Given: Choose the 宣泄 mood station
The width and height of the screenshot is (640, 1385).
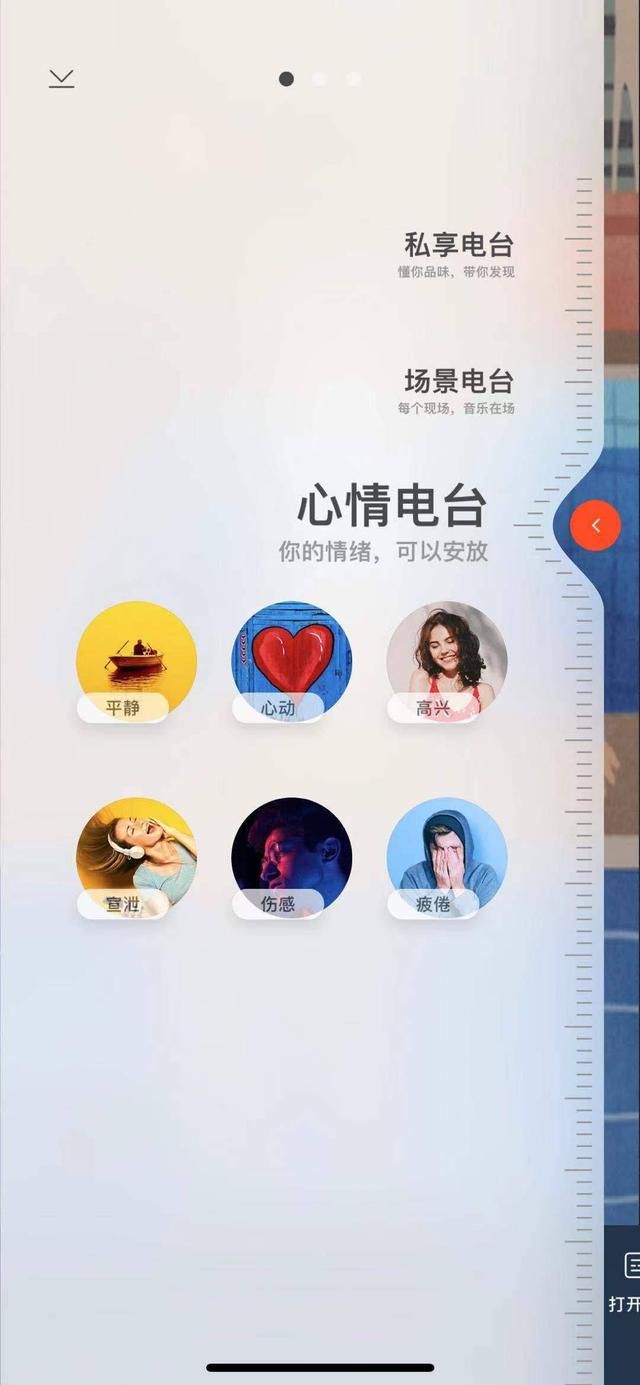Looking at the screenshot, I should click(136, 857).
